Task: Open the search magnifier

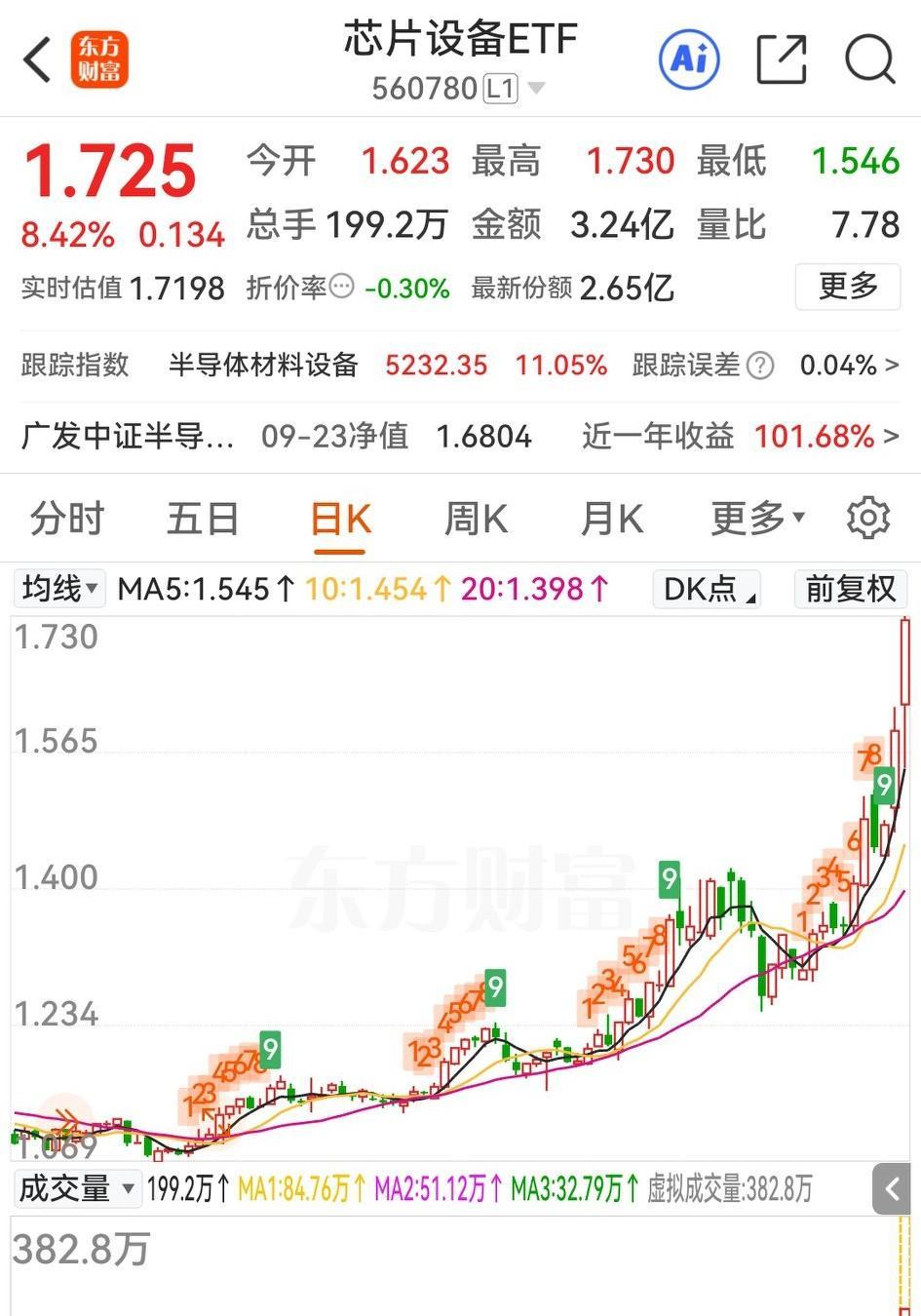Action: (x=869, y=60)
